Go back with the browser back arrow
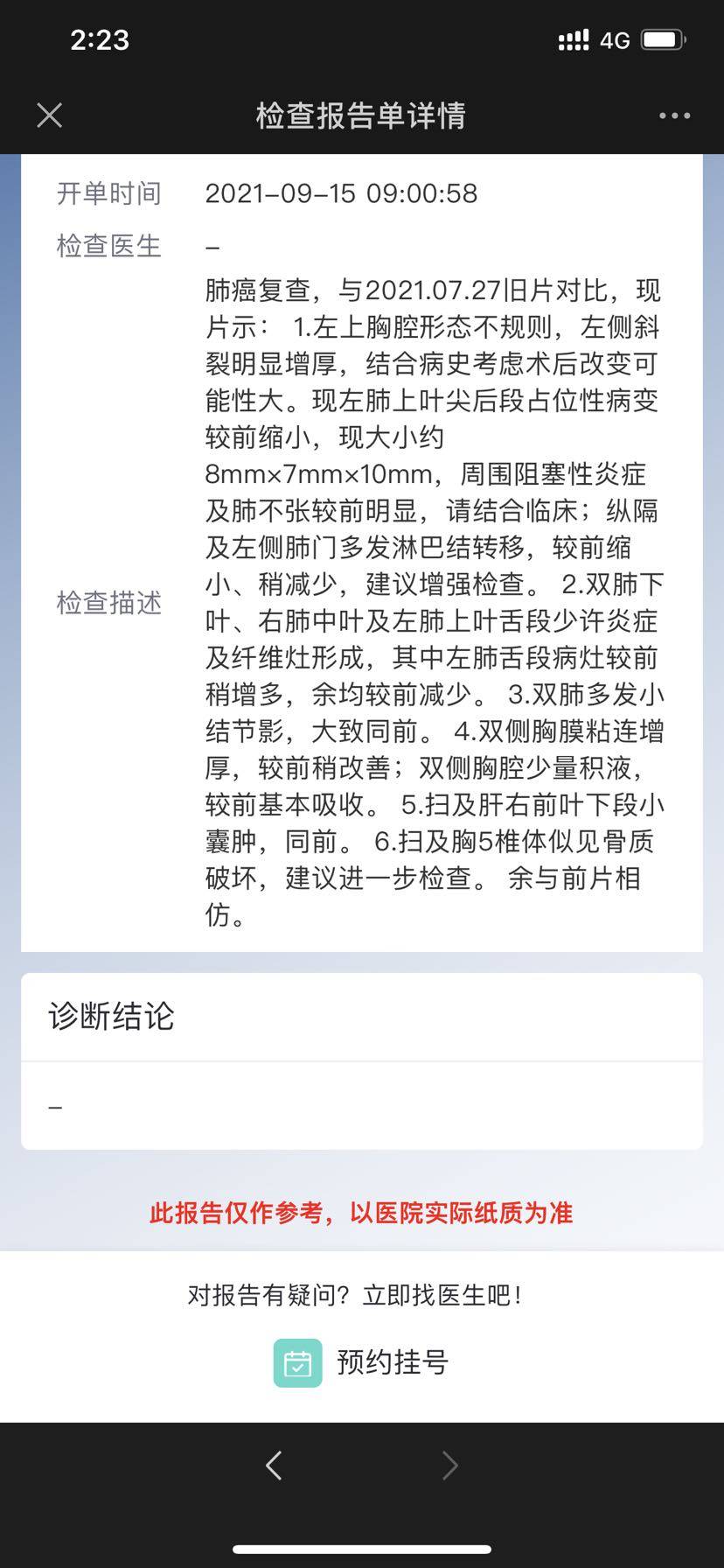The width and height of the screenshot is (724, 1568). [274, 1465]
